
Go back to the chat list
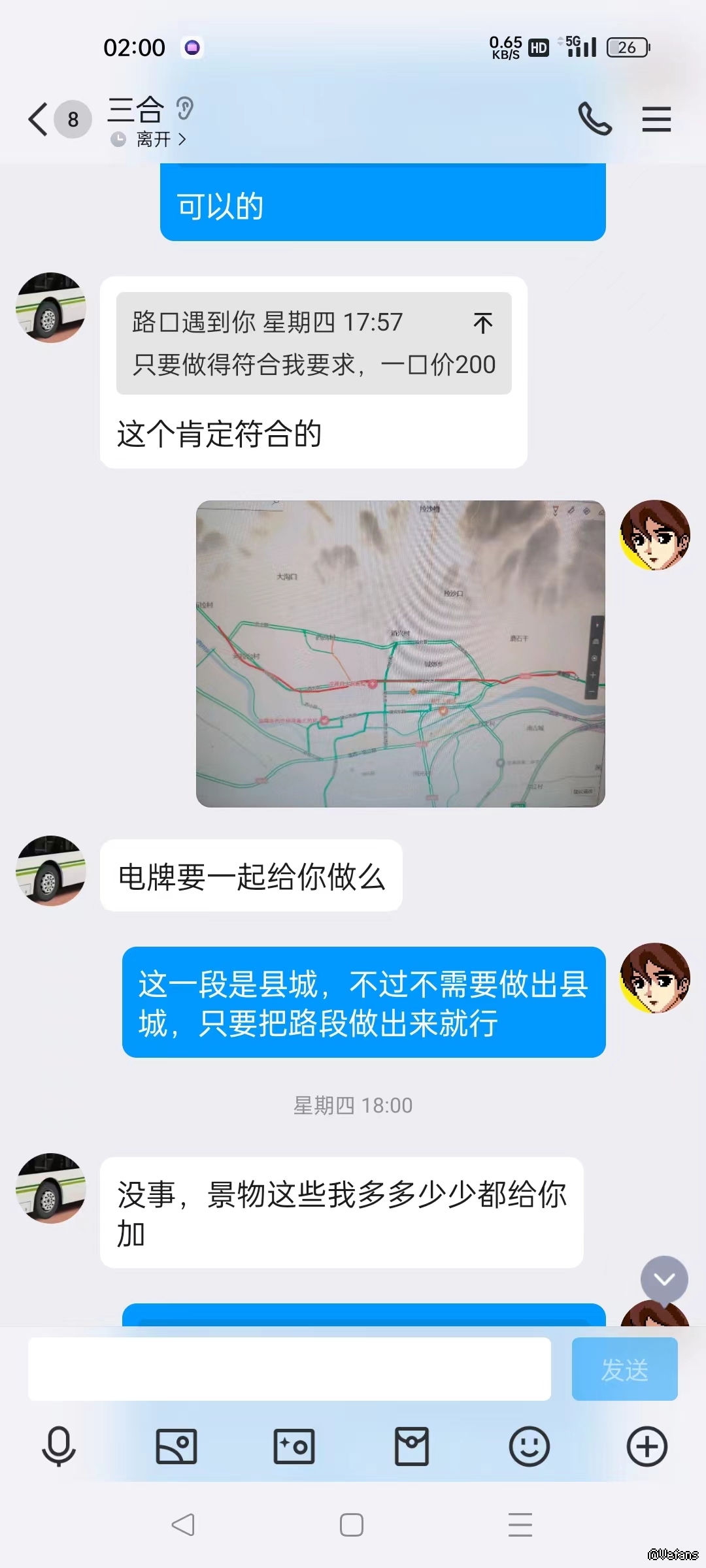pyautogui.click(x=39, y=120)
